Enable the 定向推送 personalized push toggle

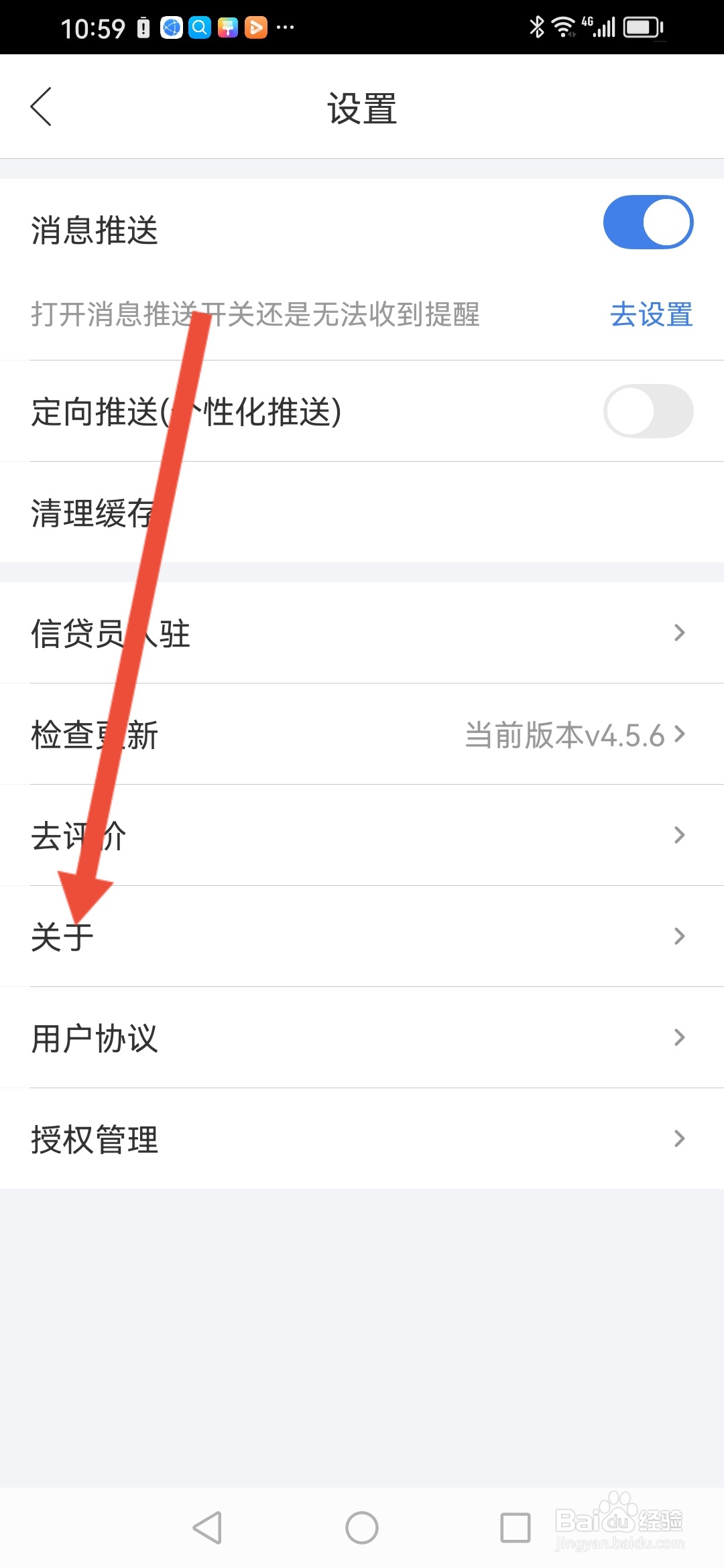click(x=648, y=410)
